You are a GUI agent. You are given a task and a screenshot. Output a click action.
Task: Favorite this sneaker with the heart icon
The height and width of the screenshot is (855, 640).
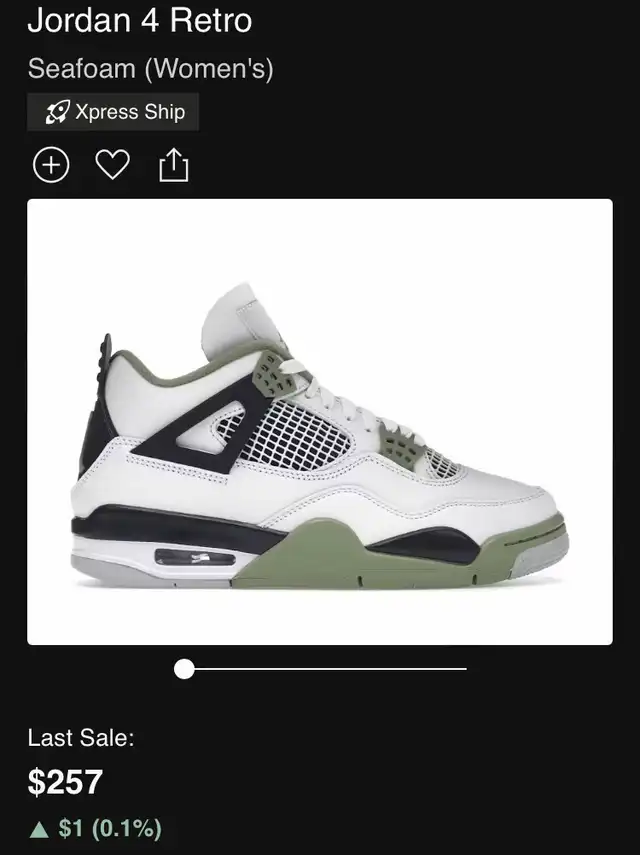(112, 165)
